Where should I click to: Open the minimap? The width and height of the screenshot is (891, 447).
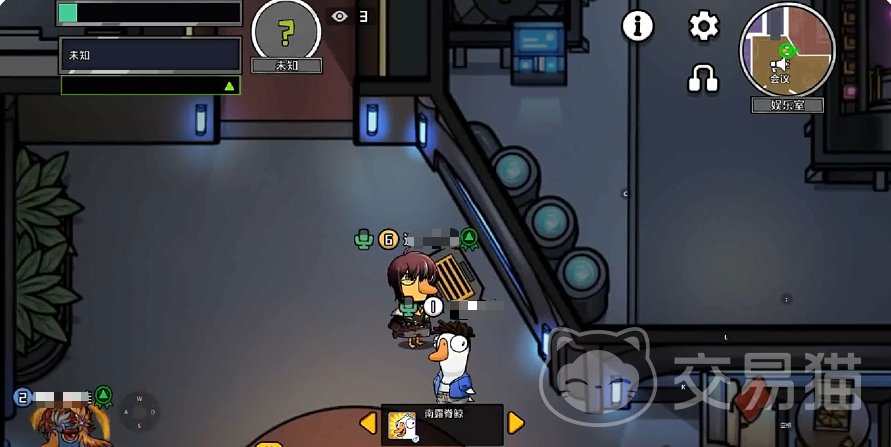[x=786, y=50]
